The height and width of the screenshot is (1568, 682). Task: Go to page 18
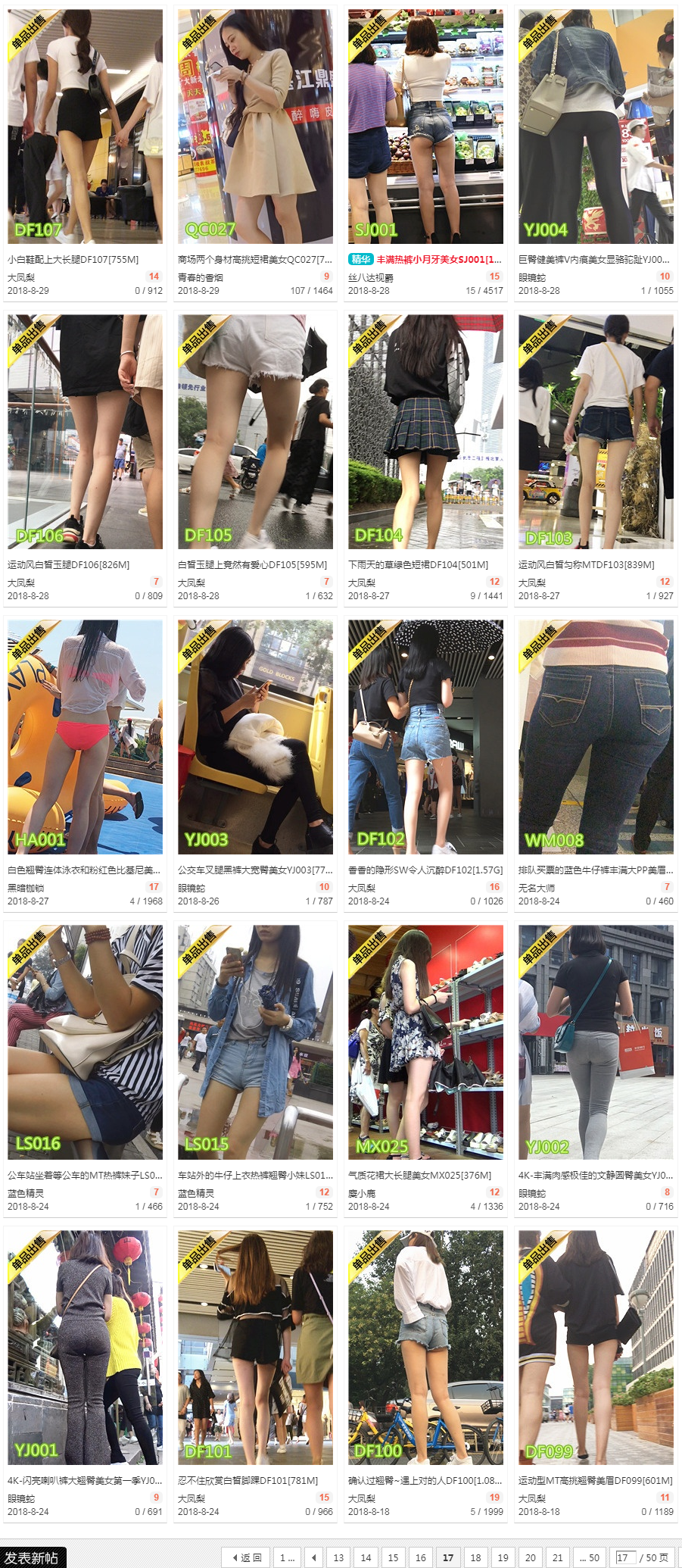tap(475, 1557)
